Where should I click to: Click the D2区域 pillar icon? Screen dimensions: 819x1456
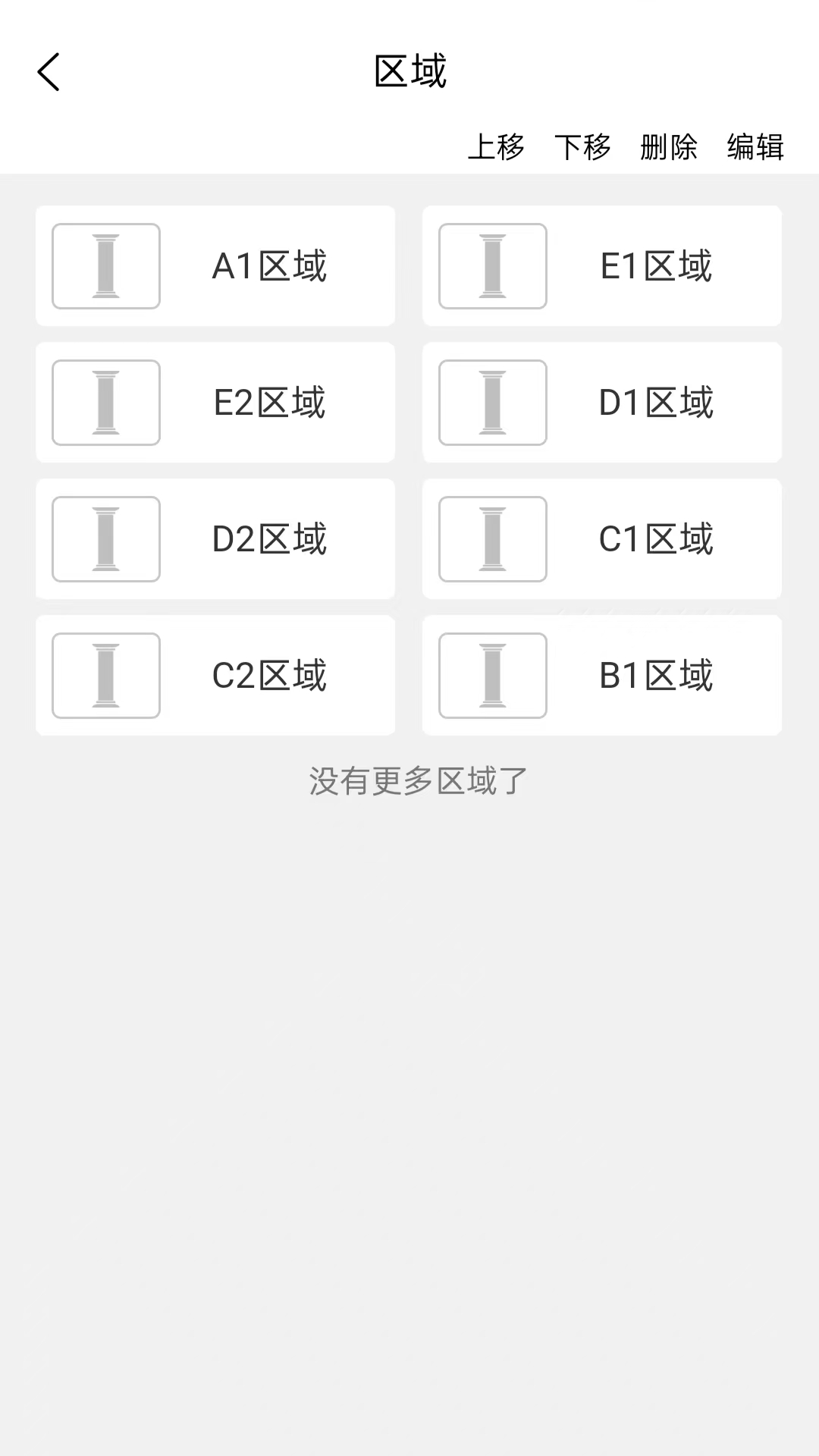[105, 539]
